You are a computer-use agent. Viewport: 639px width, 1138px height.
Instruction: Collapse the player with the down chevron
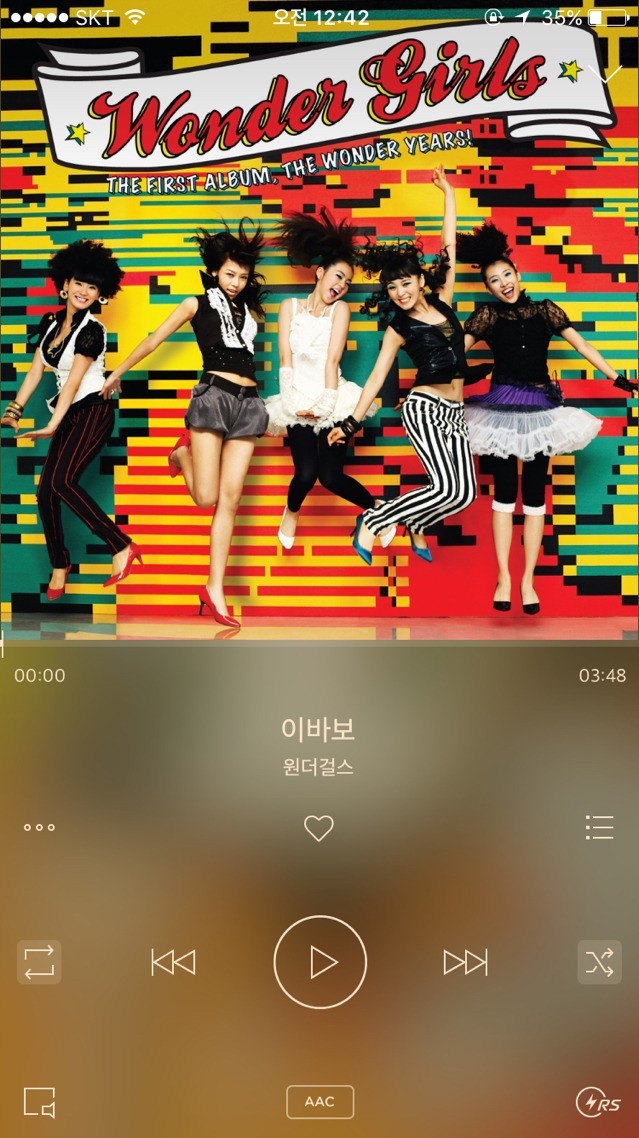pos(606,73)
